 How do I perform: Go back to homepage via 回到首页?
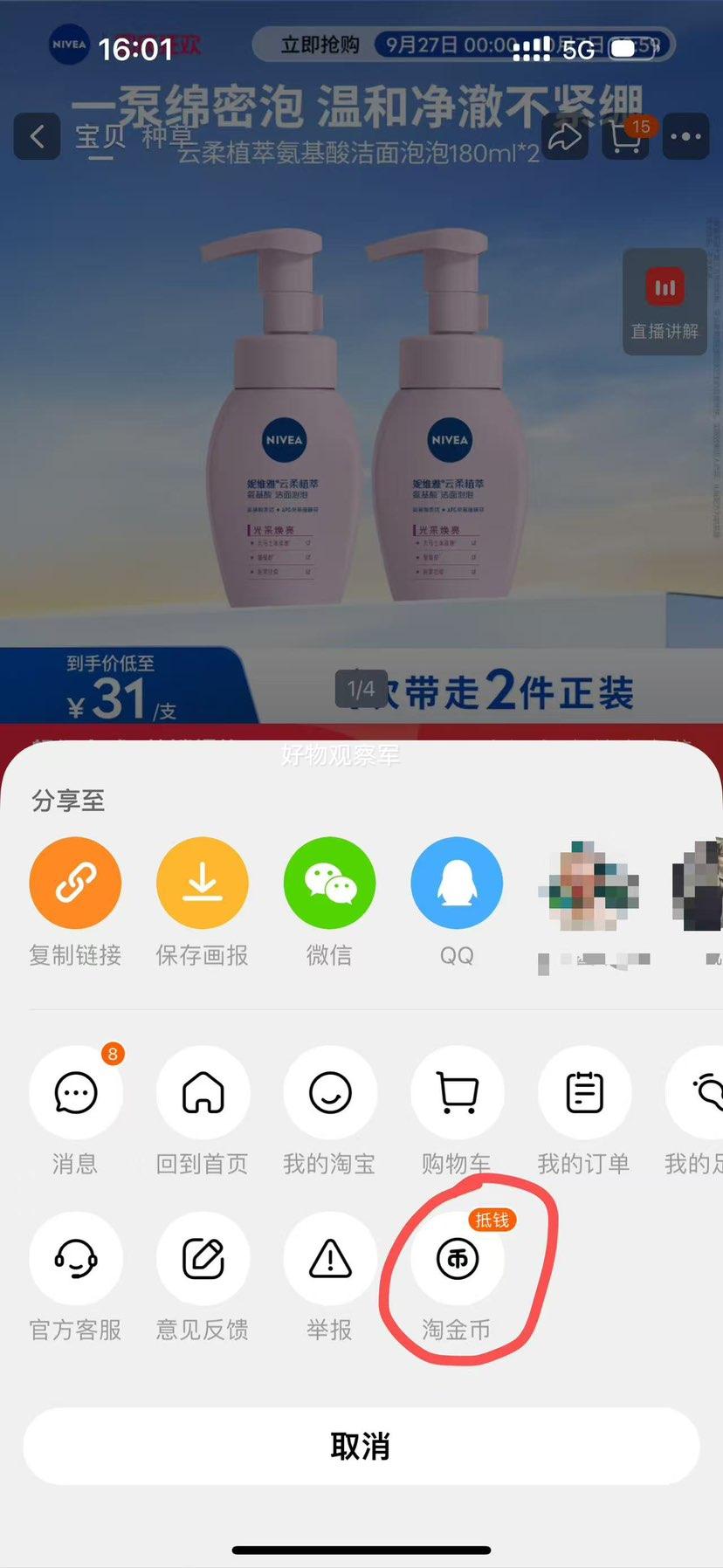[202, 1092]
